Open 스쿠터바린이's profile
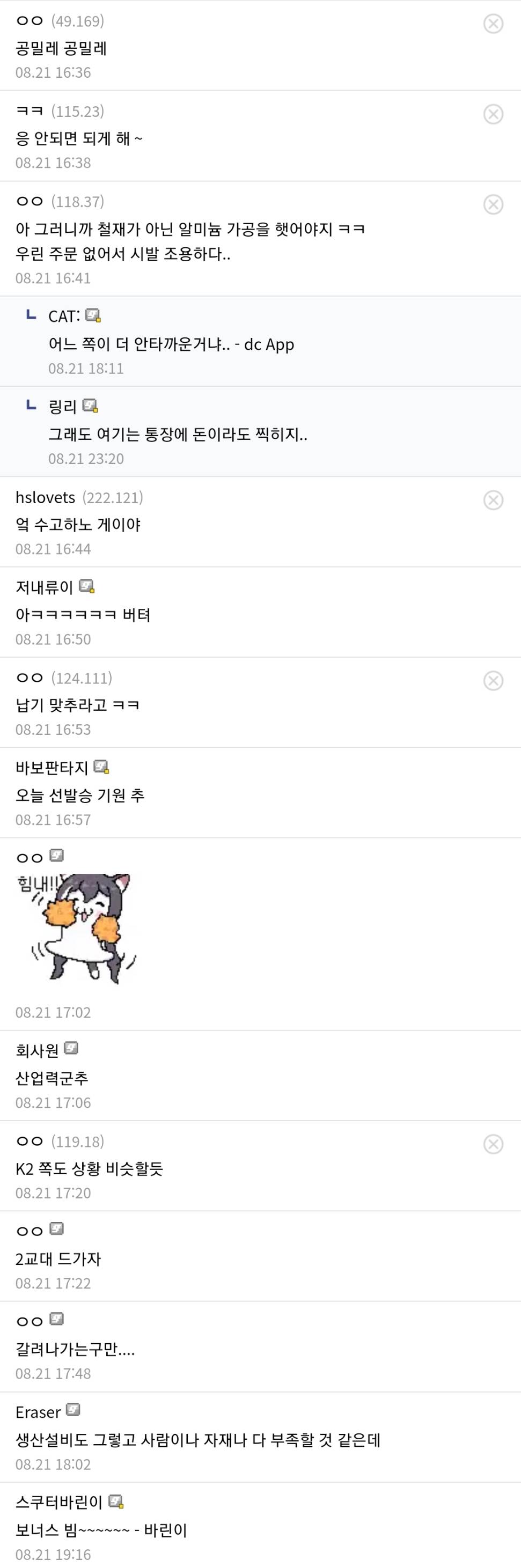Image resolution: width=521 pixels, height=1568 pixels. point(59,1501)
